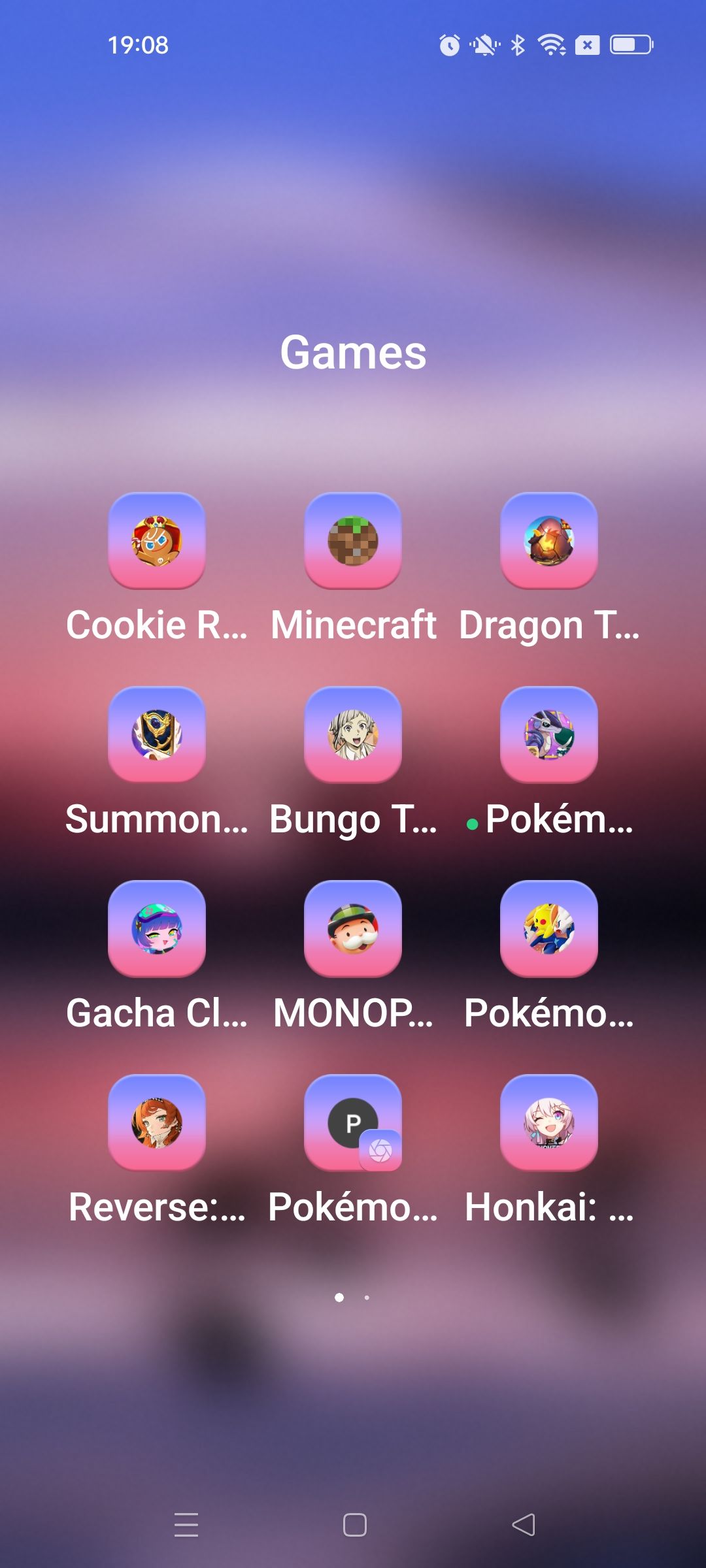
Task: Launch Cookie Run from the Games folder
Action: [157, 541]
